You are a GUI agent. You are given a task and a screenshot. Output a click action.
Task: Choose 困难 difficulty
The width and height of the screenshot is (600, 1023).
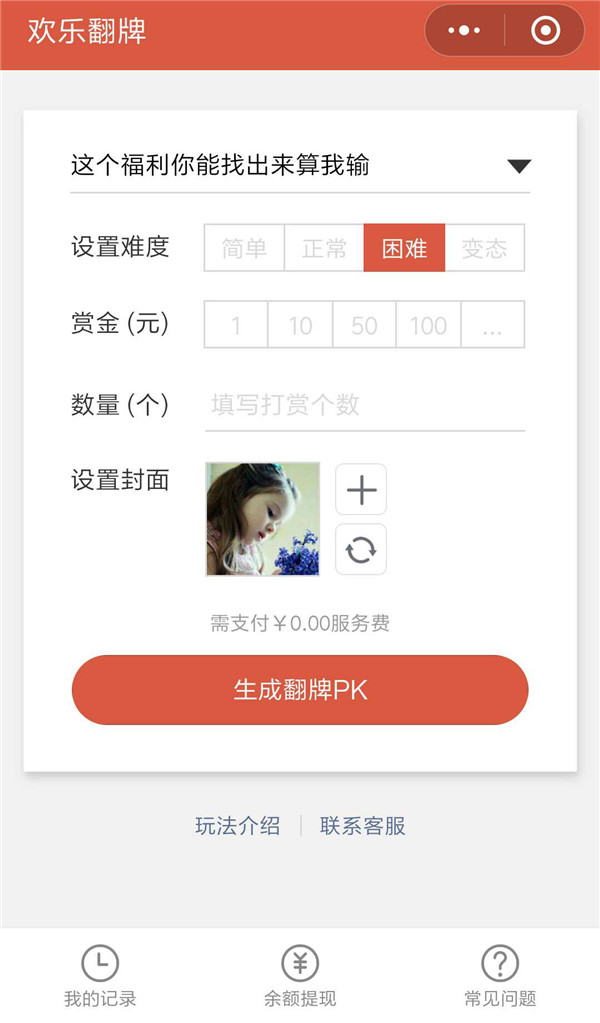tap(404, 248)
